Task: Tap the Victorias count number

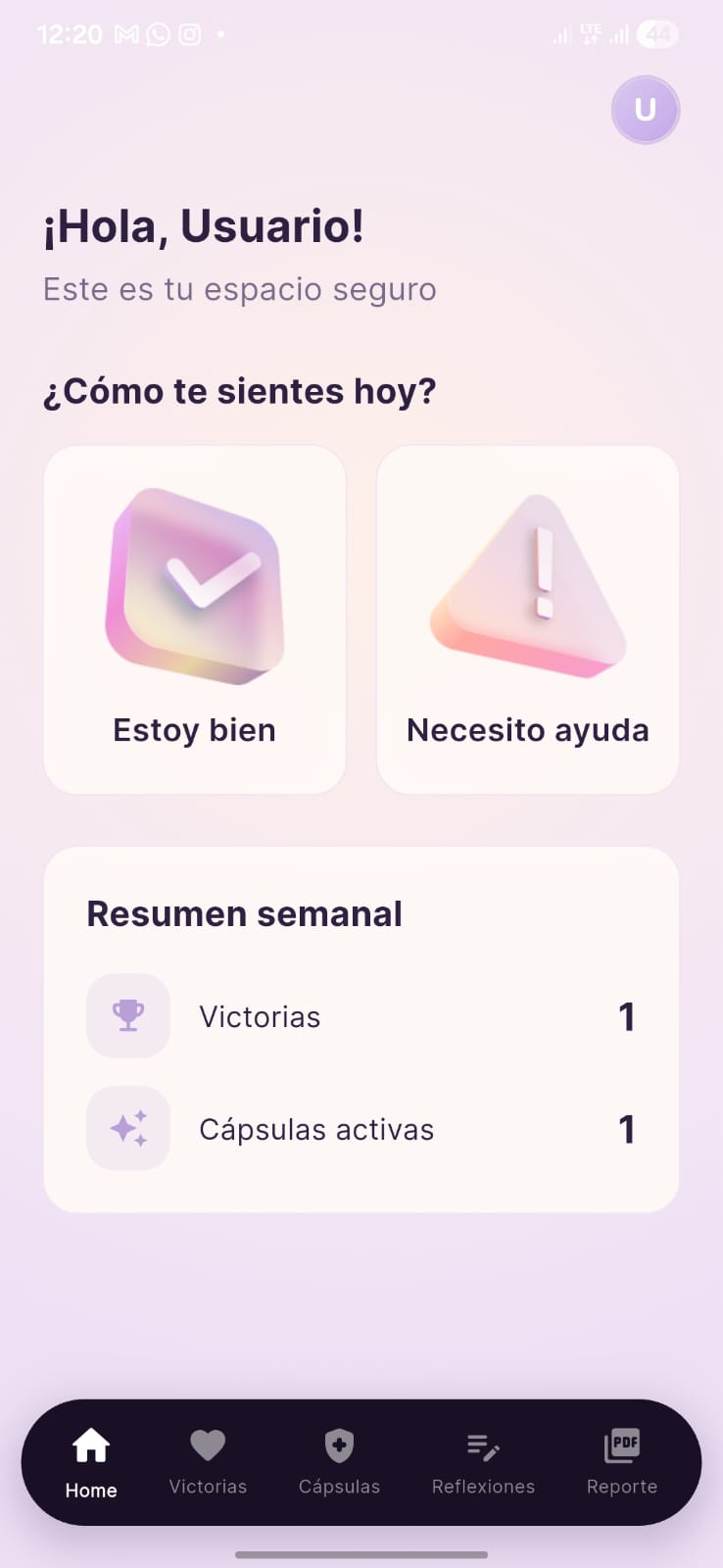Action: pyautogui.click(x=628, y=1016)
